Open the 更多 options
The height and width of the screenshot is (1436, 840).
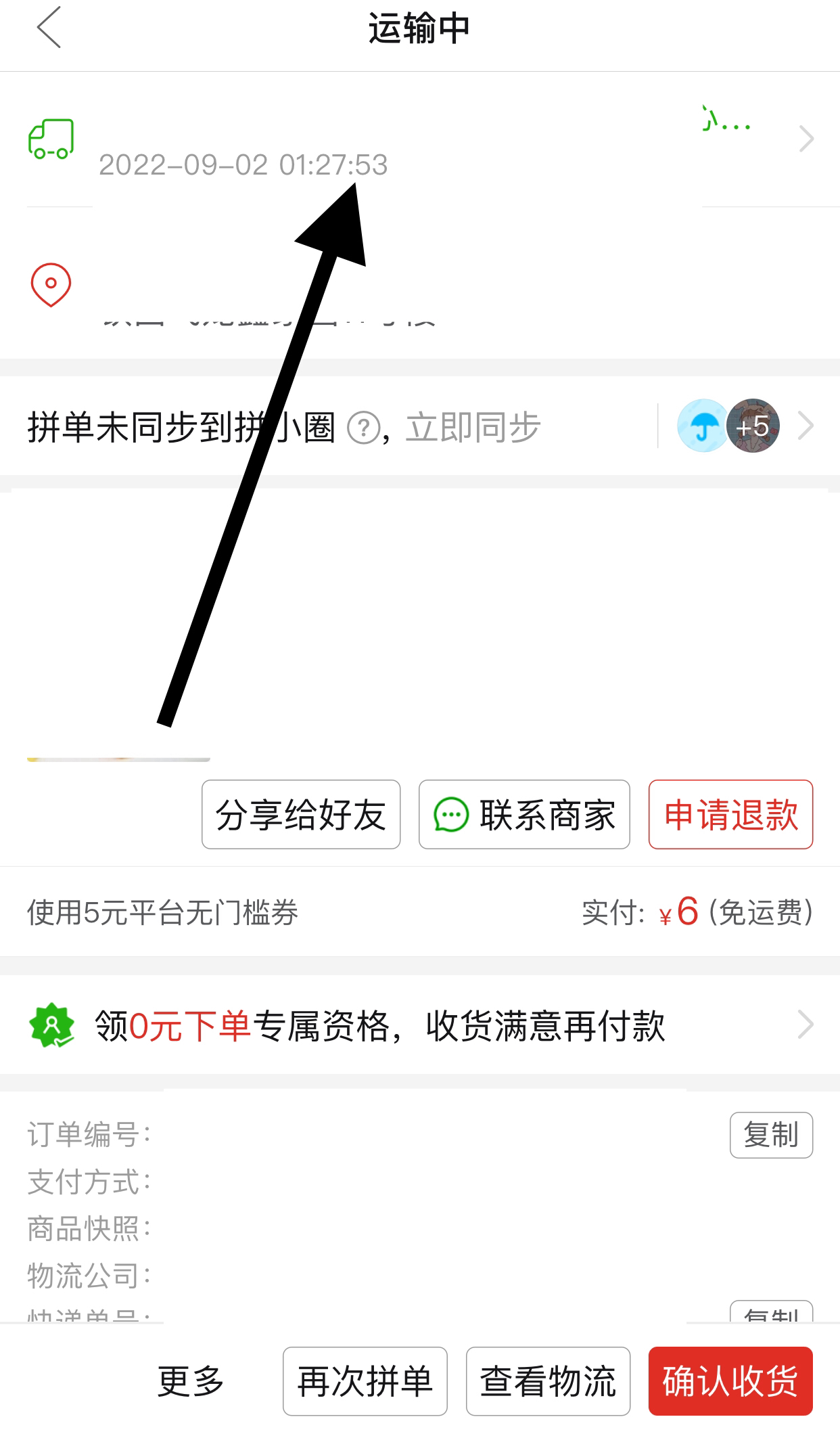(191, 1381)
